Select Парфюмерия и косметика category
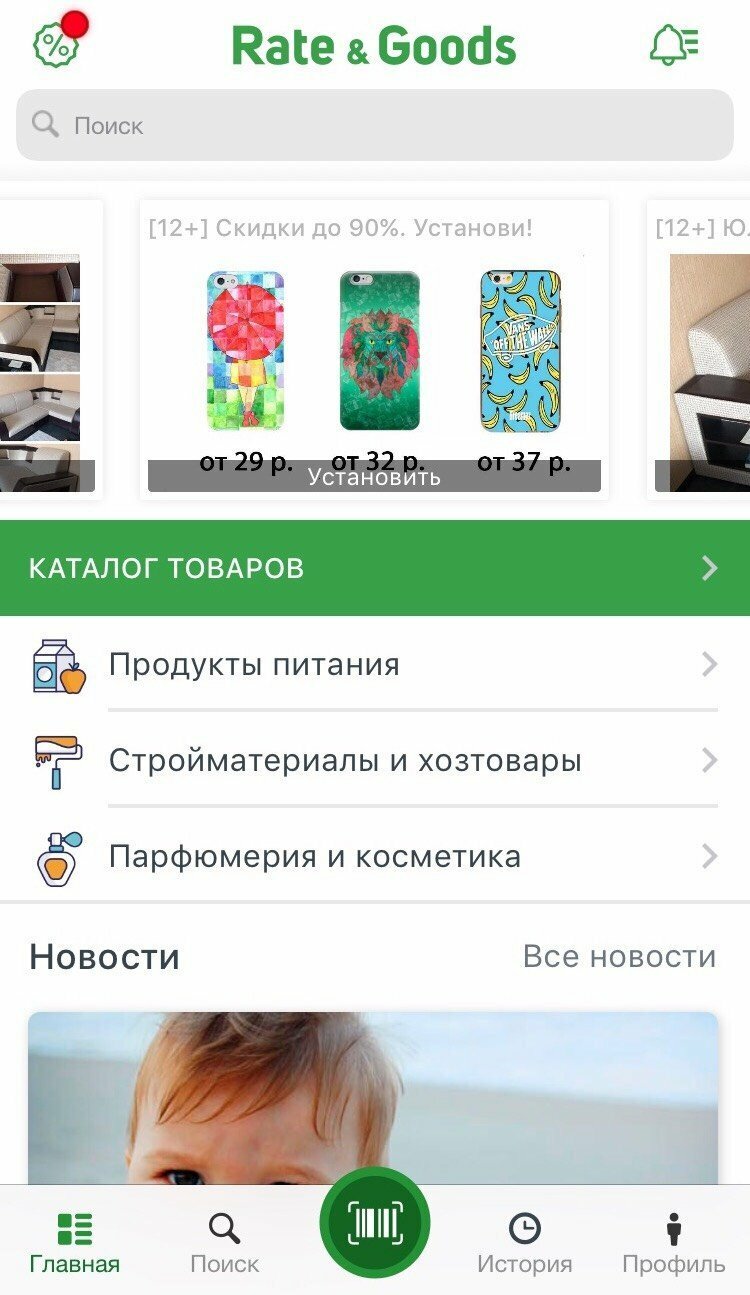Screen dimensions: 750x1295 tap(375, 857)
